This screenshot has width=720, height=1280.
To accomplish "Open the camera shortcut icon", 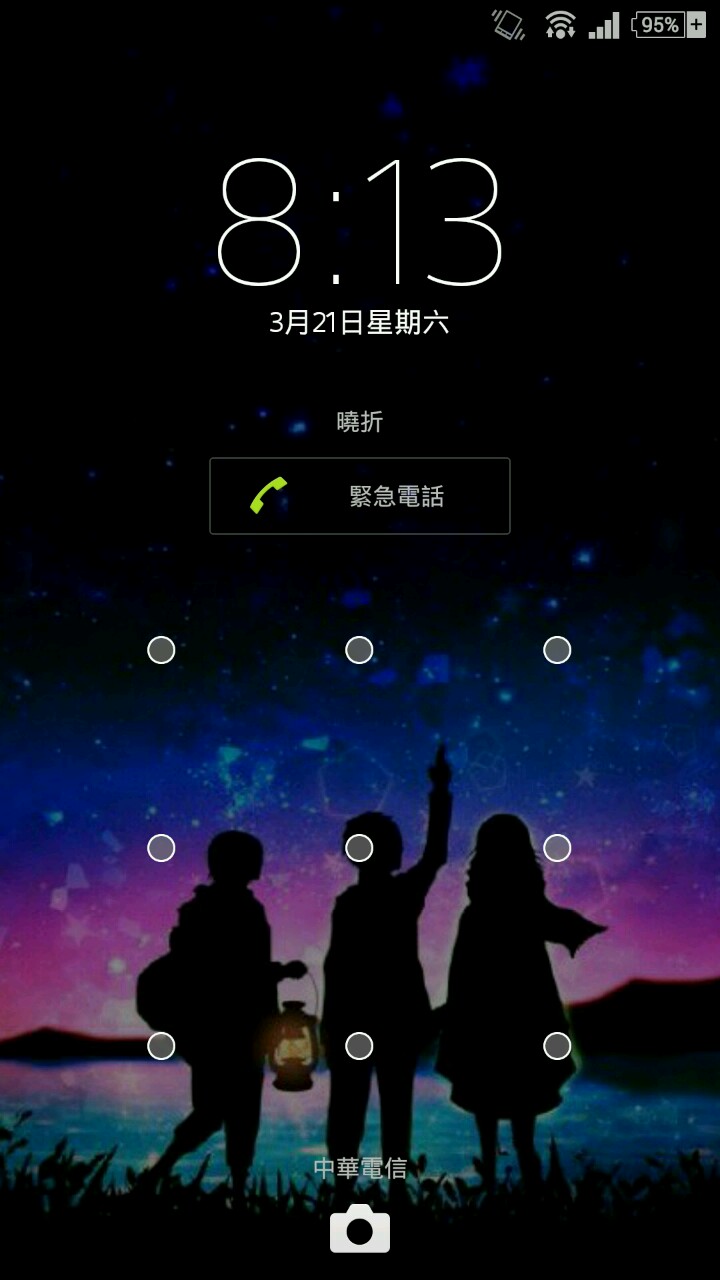I will point(360,1228).
